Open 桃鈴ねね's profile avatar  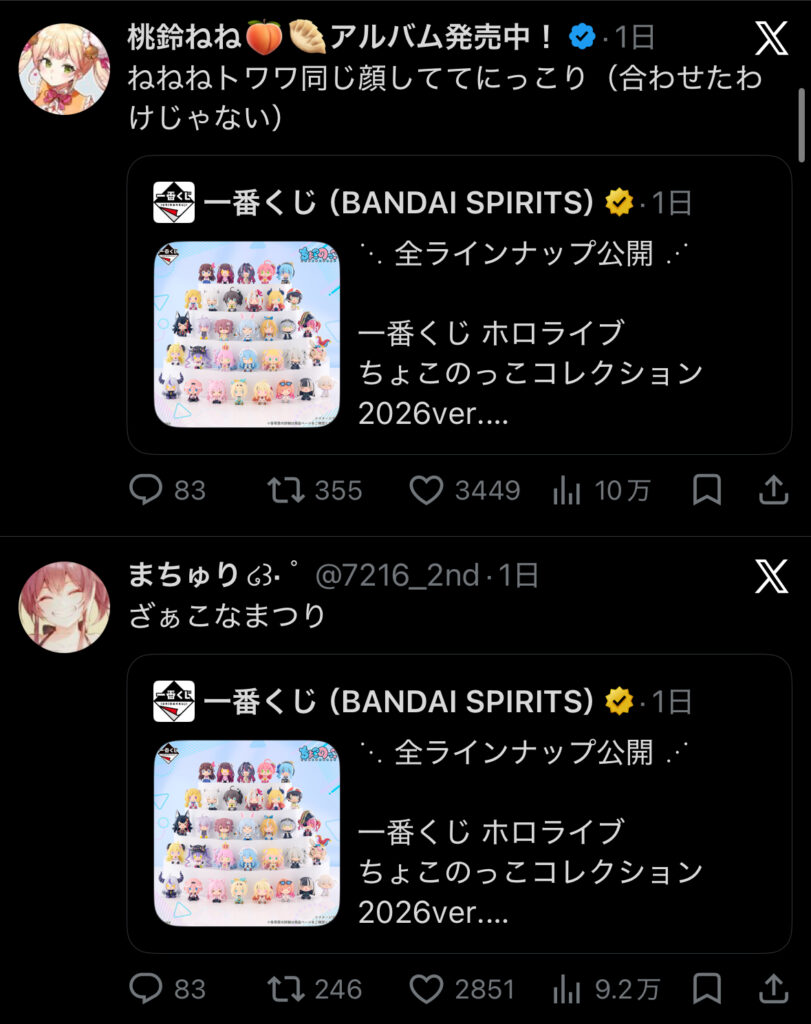click(64, 69)
